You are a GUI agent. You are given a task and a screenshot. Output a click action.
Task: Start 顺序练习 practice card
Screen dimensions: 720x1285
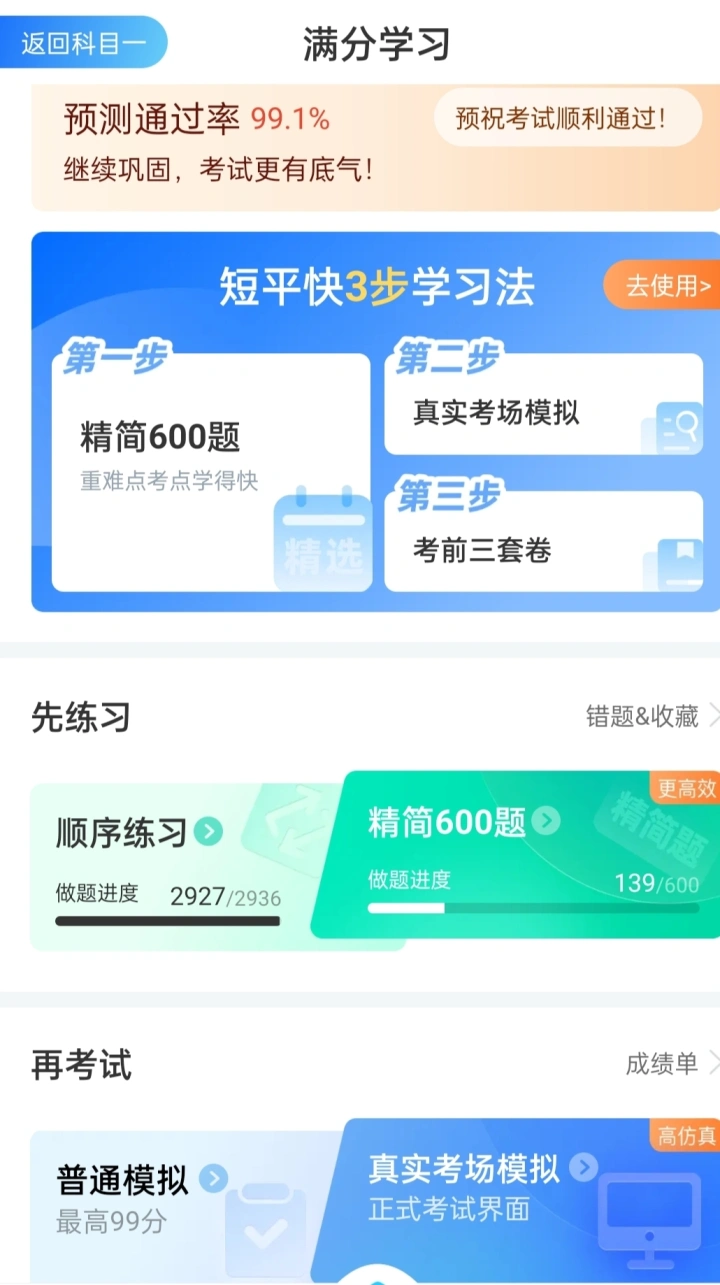pyautogui.click(x=180, y=867)
